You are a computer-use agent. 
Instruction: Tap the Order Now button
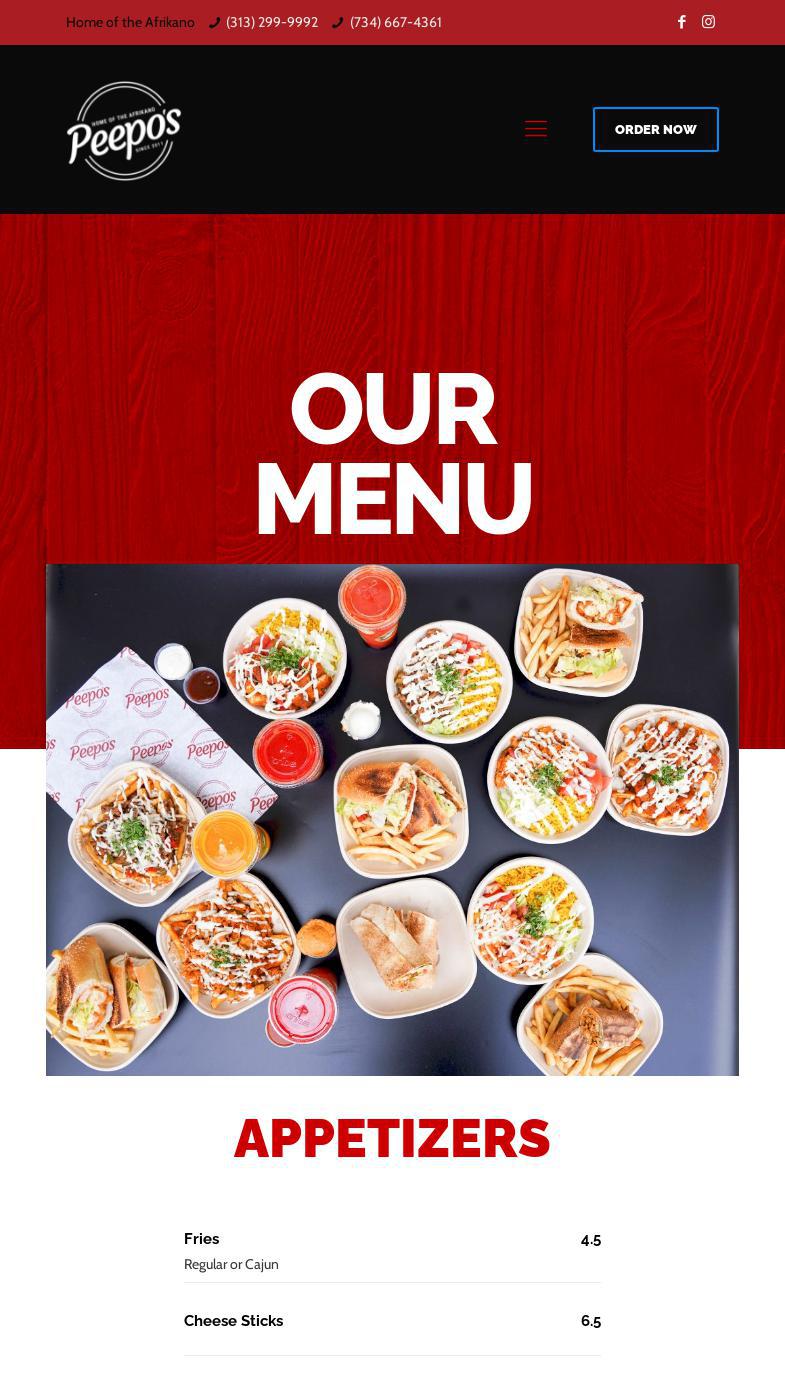(x=655, y=130)
